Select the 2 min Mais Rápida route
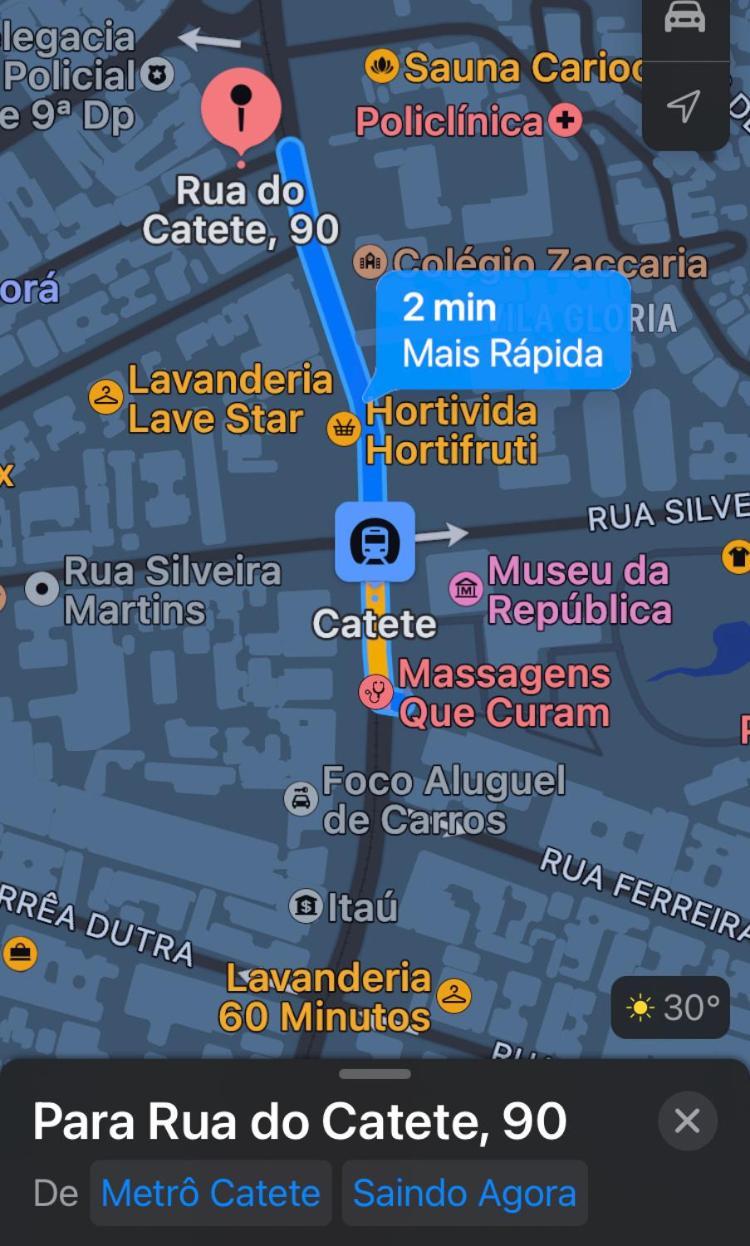 (503, 331)
